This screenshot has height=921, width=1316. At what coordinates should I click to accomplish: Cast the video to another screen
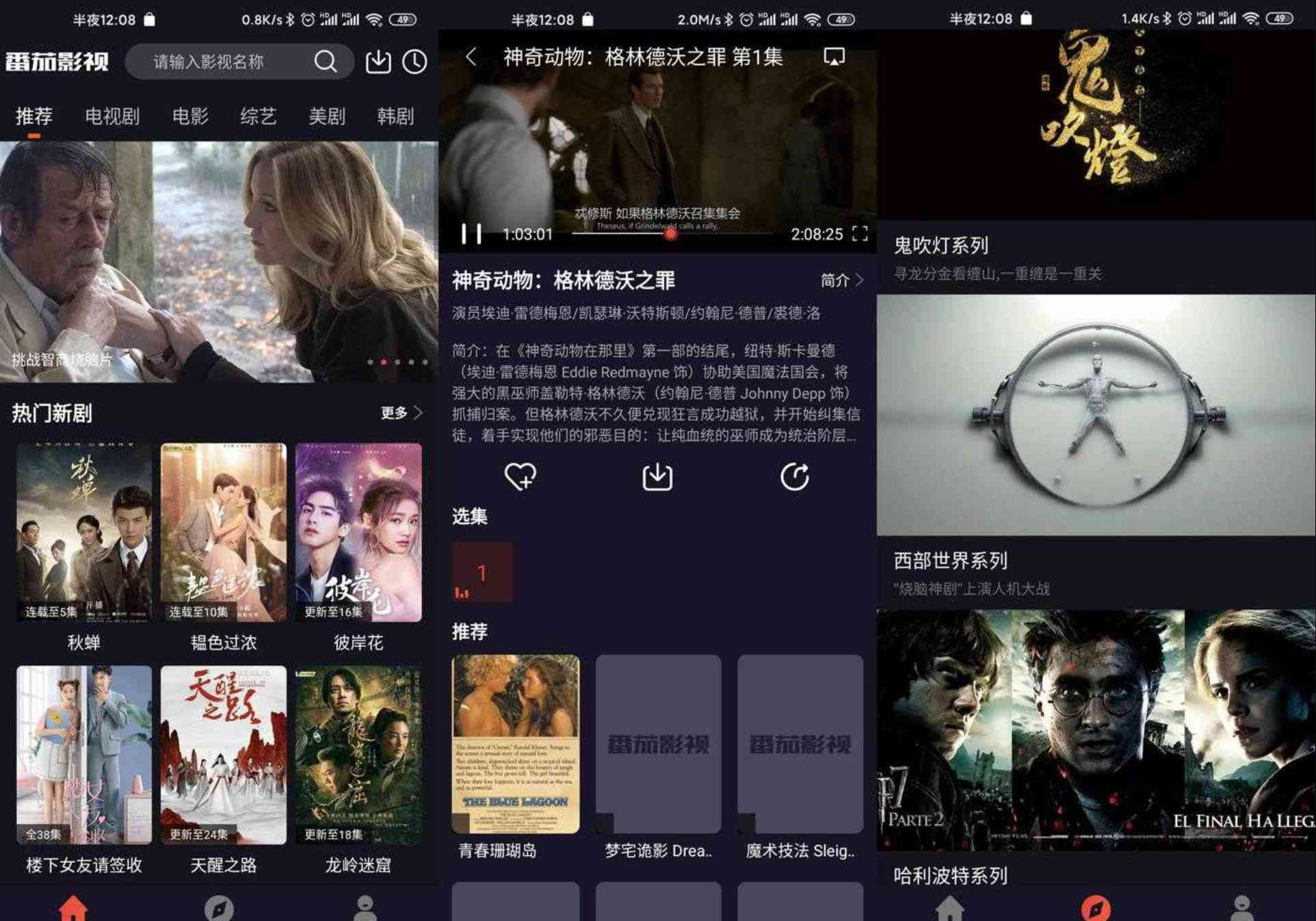coord(834,57)
